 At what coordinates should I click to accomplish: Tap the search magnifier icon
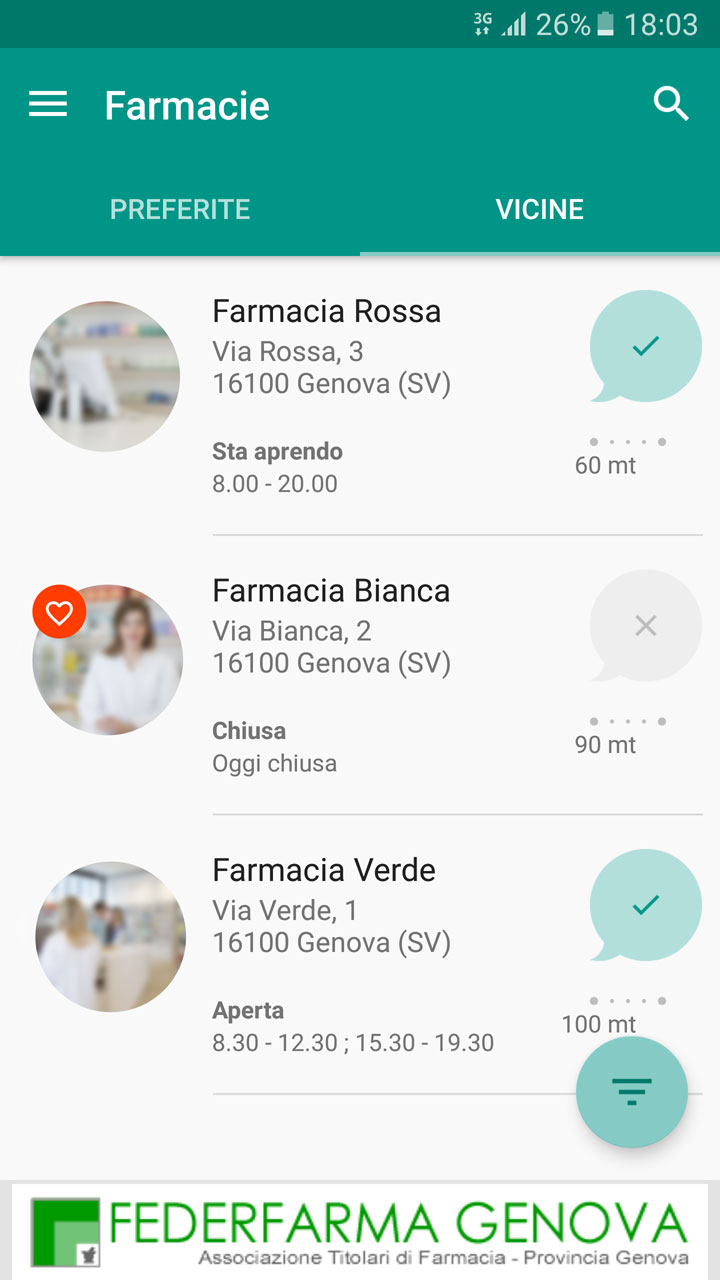pyautogui.click(x=671, y=103)
